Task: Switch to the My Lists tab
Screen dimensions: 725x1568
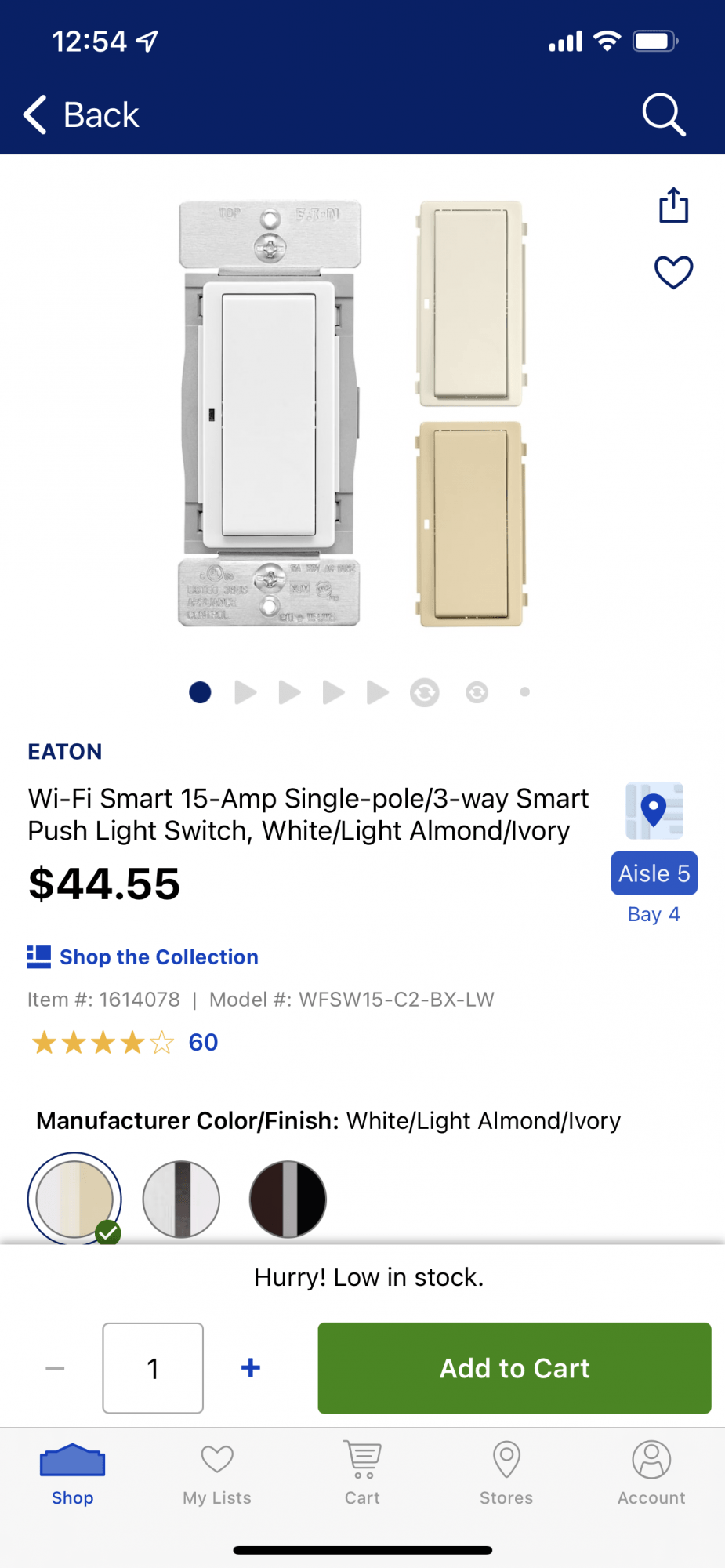Action: point(217,1474)
